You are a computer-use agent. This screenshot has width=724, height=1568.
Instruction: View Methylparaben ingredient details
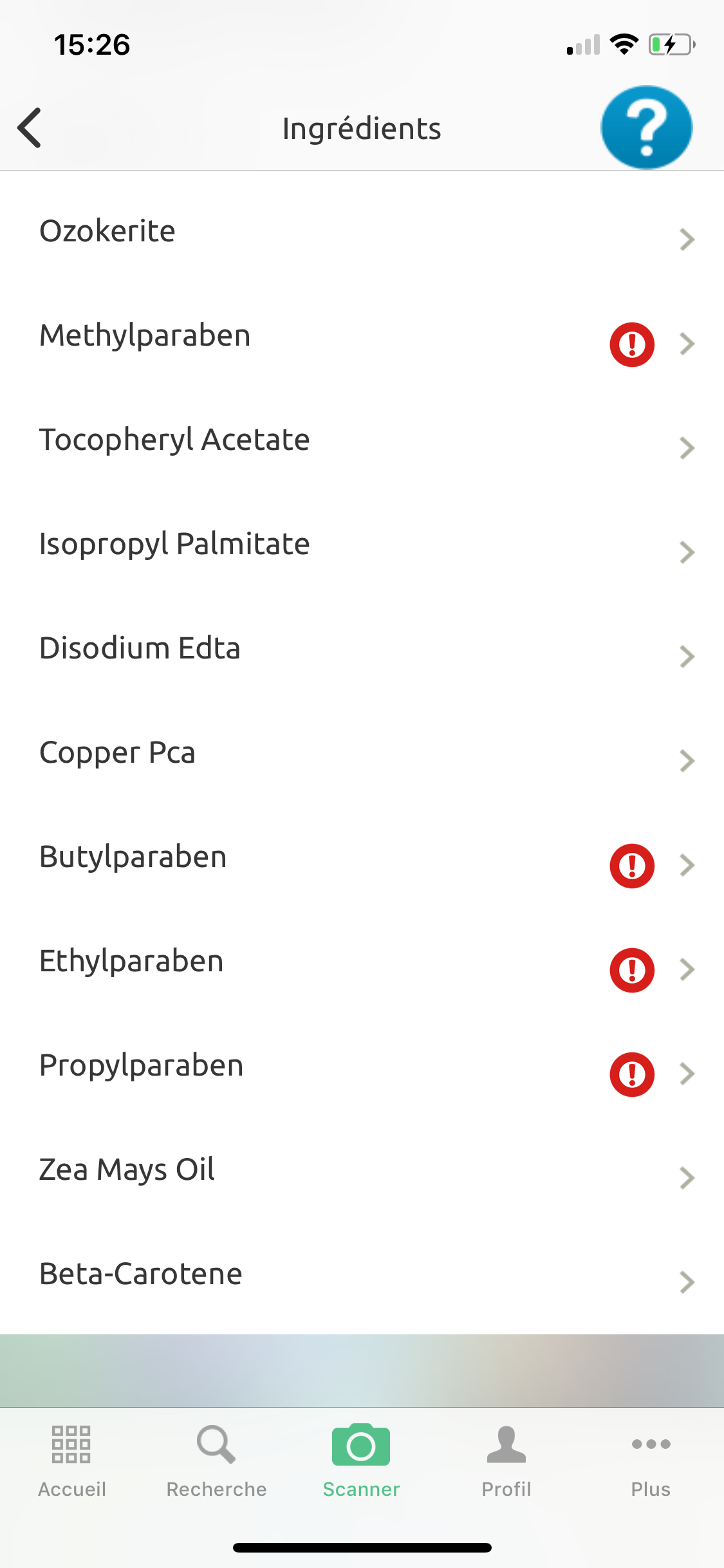pyautogui.click(x=362, y=336)
